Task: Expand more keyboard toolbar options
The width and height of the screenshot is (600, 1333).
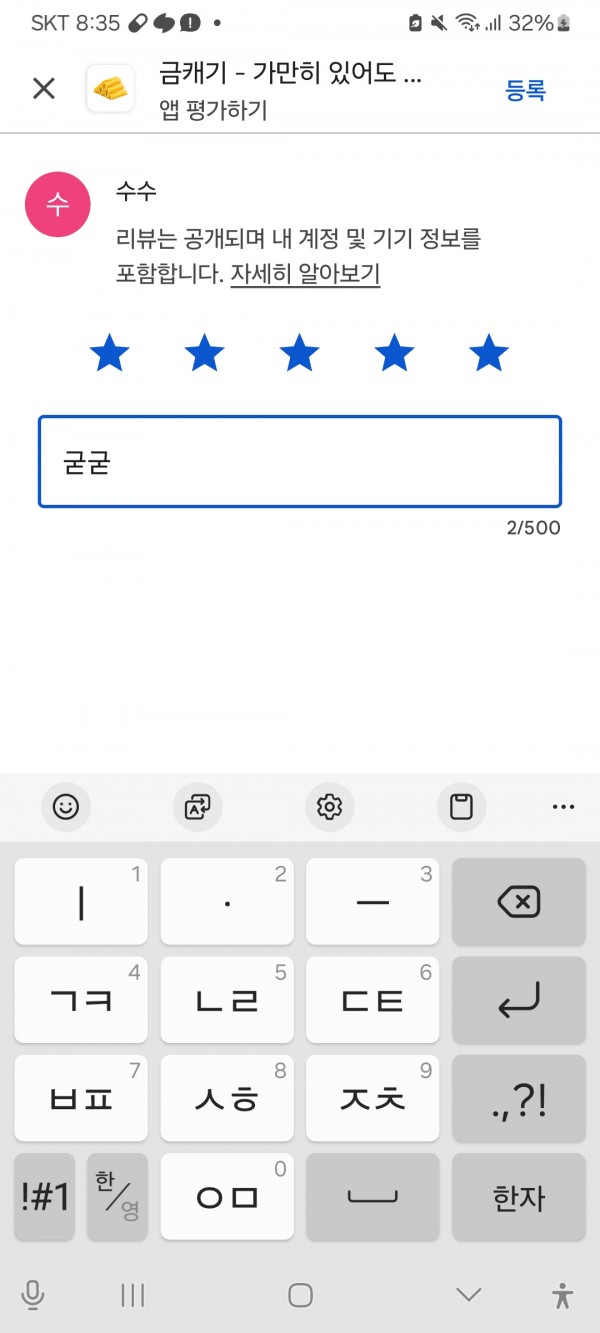Action: [563, 806]
